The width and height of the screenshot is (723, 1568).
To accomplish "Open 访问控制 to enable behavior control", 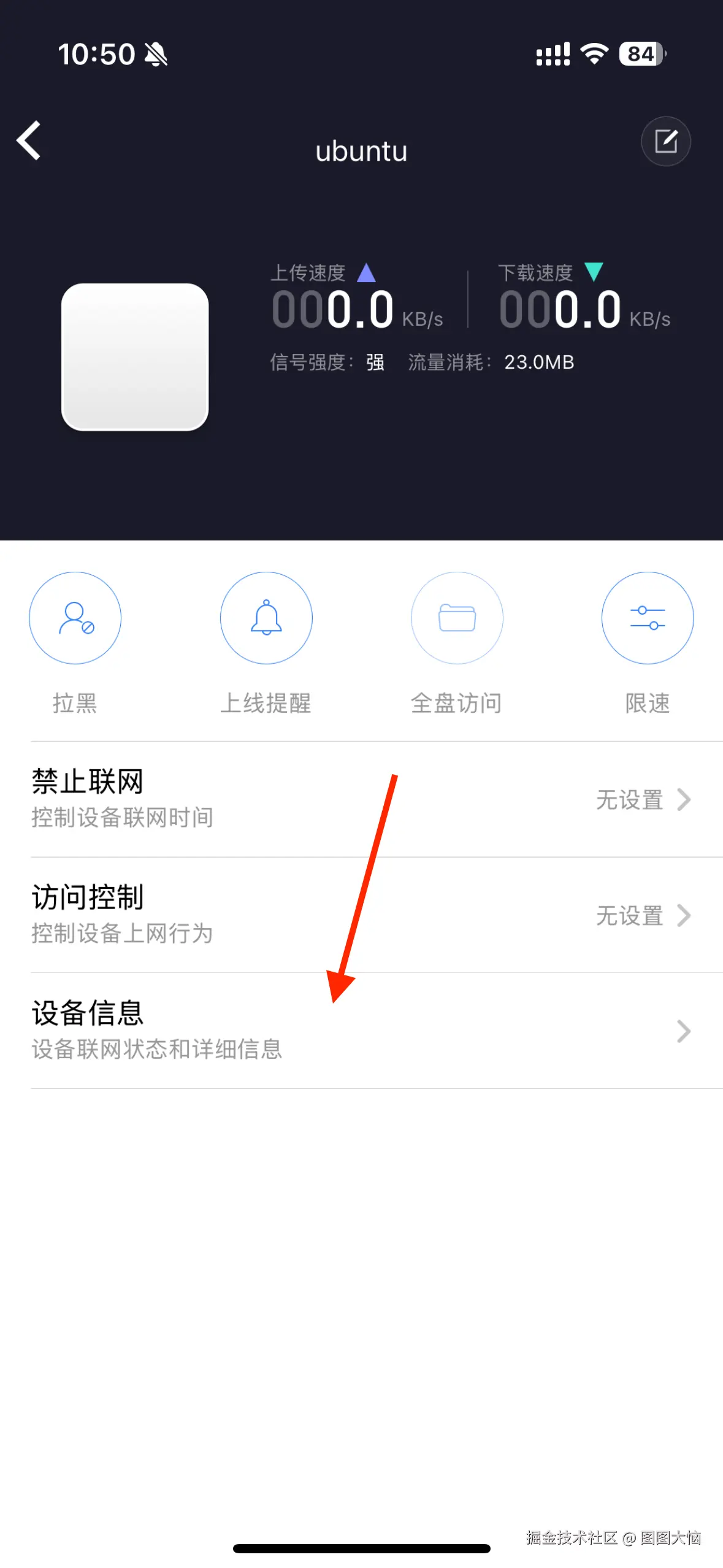I will click(88, 898).
